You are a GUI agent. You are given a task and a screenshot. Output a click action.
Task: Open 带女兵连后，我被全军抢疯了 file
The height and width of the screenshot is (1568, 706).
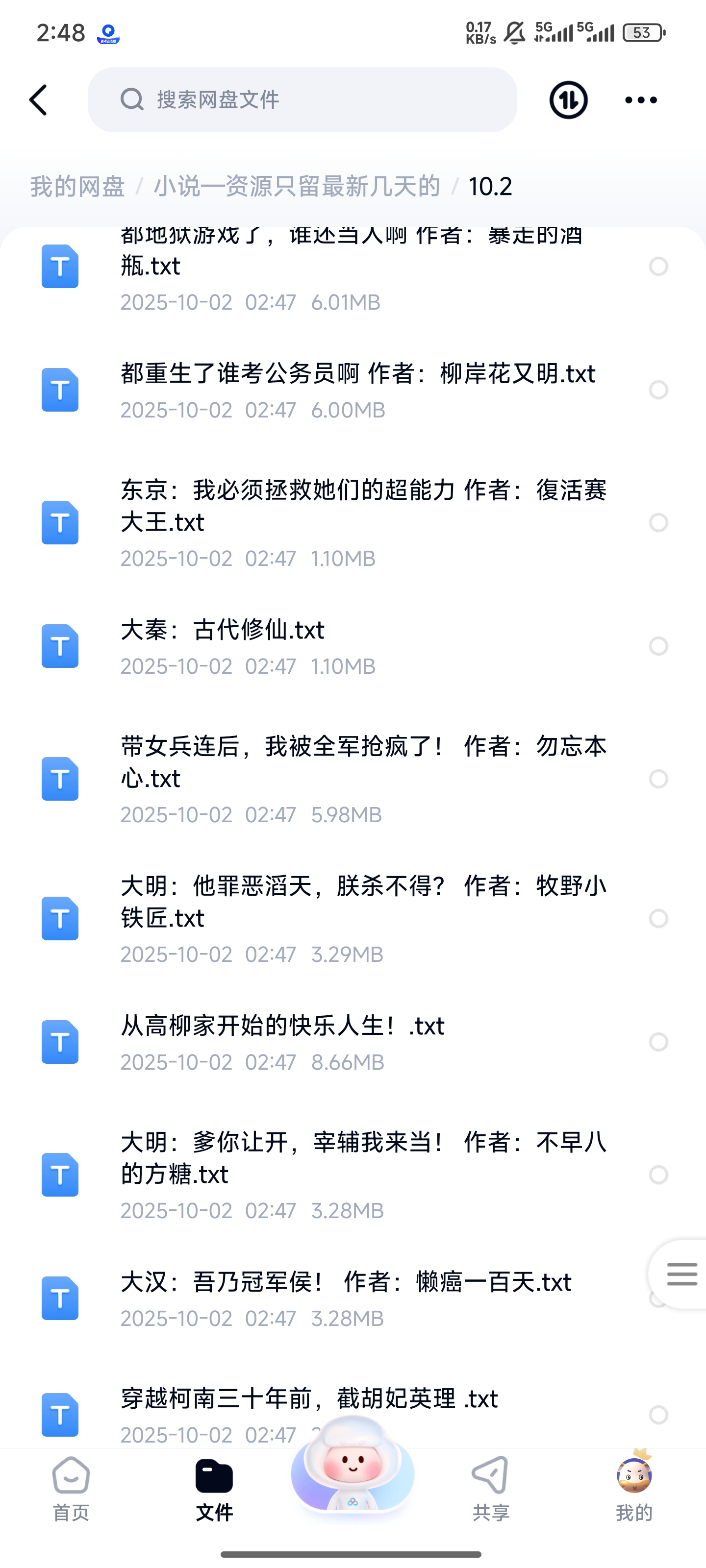click(363, 779)
